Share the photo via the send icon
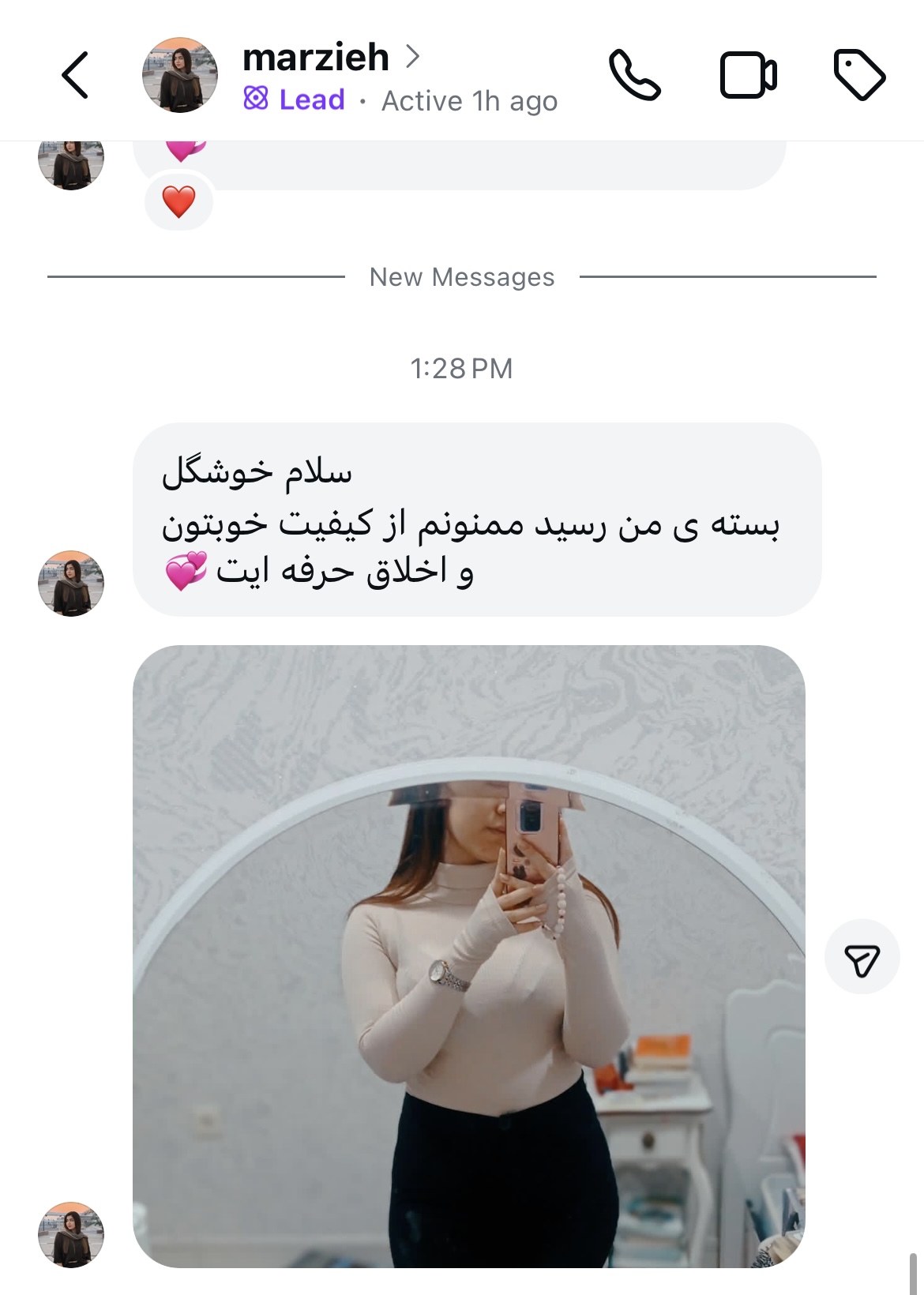The height and width of the screenshot is (1295, 924). click(862, 957)
